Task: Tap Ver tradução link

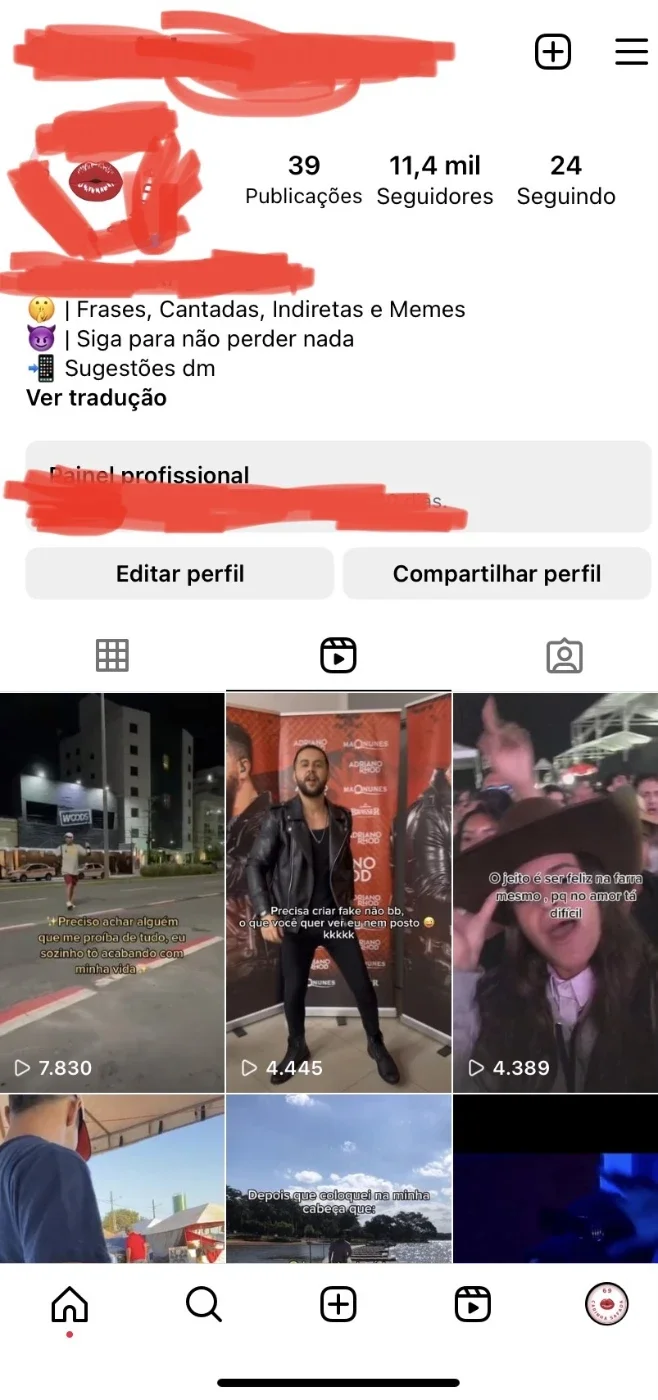Action: [96, 398]
